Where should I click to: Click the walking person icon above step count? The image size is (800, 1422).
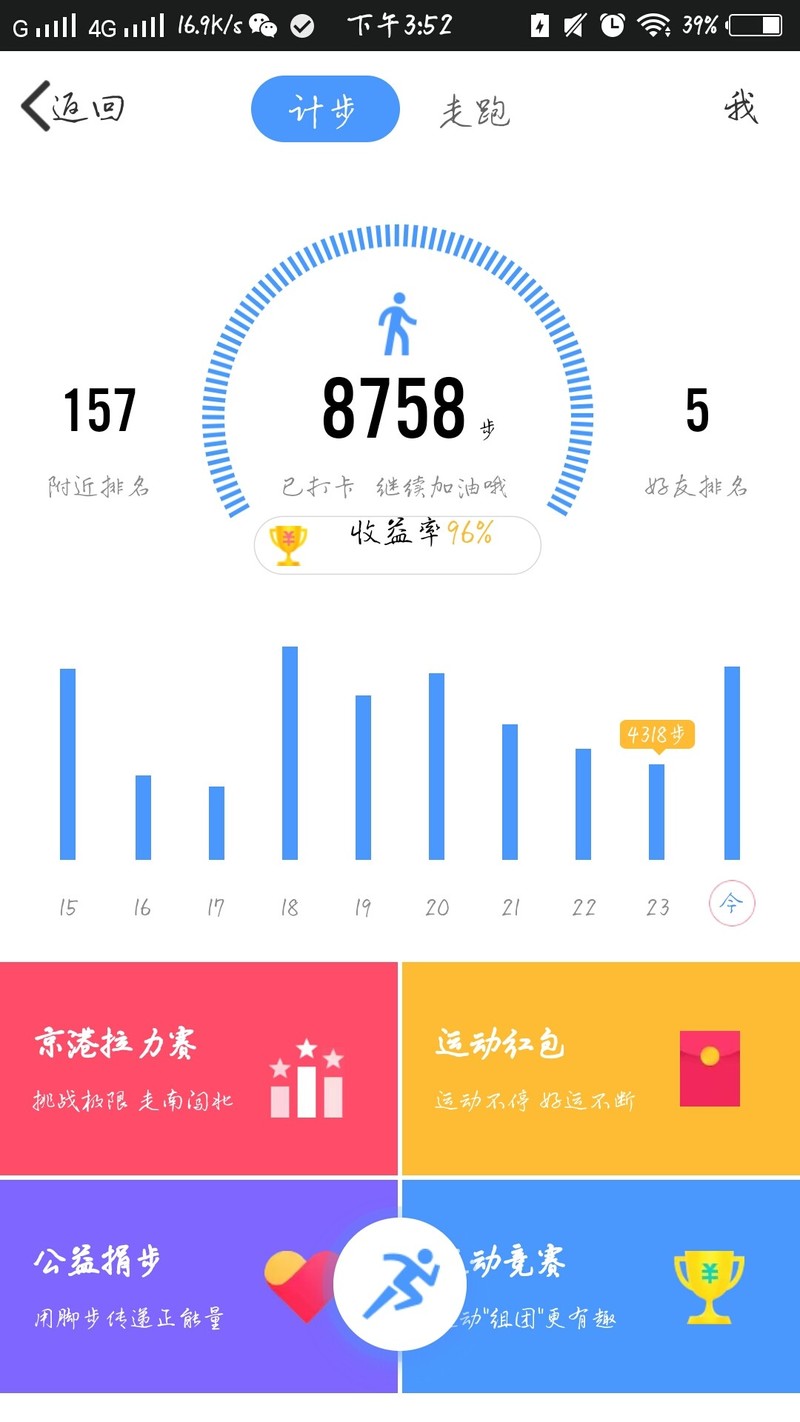(399, 322)
